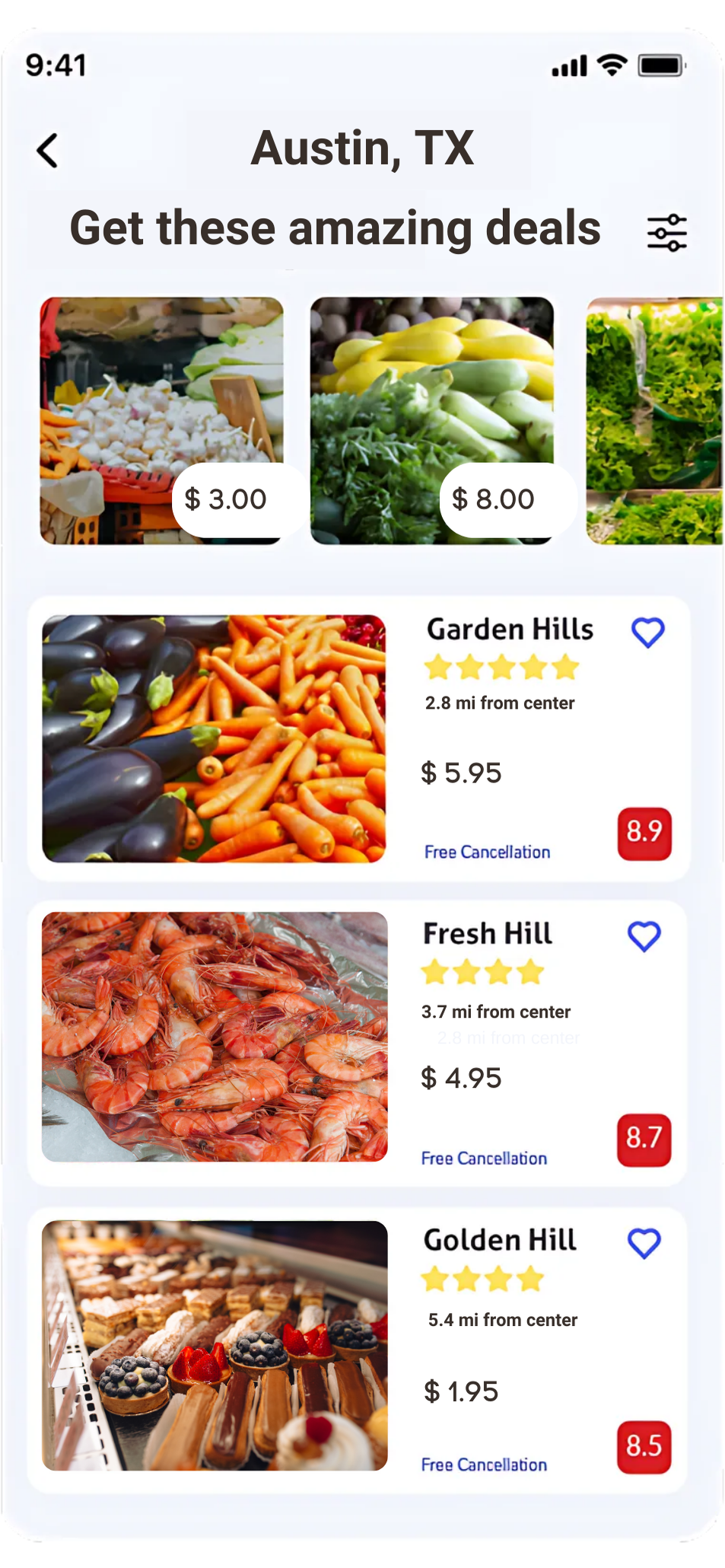Favorite Garden Hills with the heart icon

pyautogui.click(x=648, y=633)
